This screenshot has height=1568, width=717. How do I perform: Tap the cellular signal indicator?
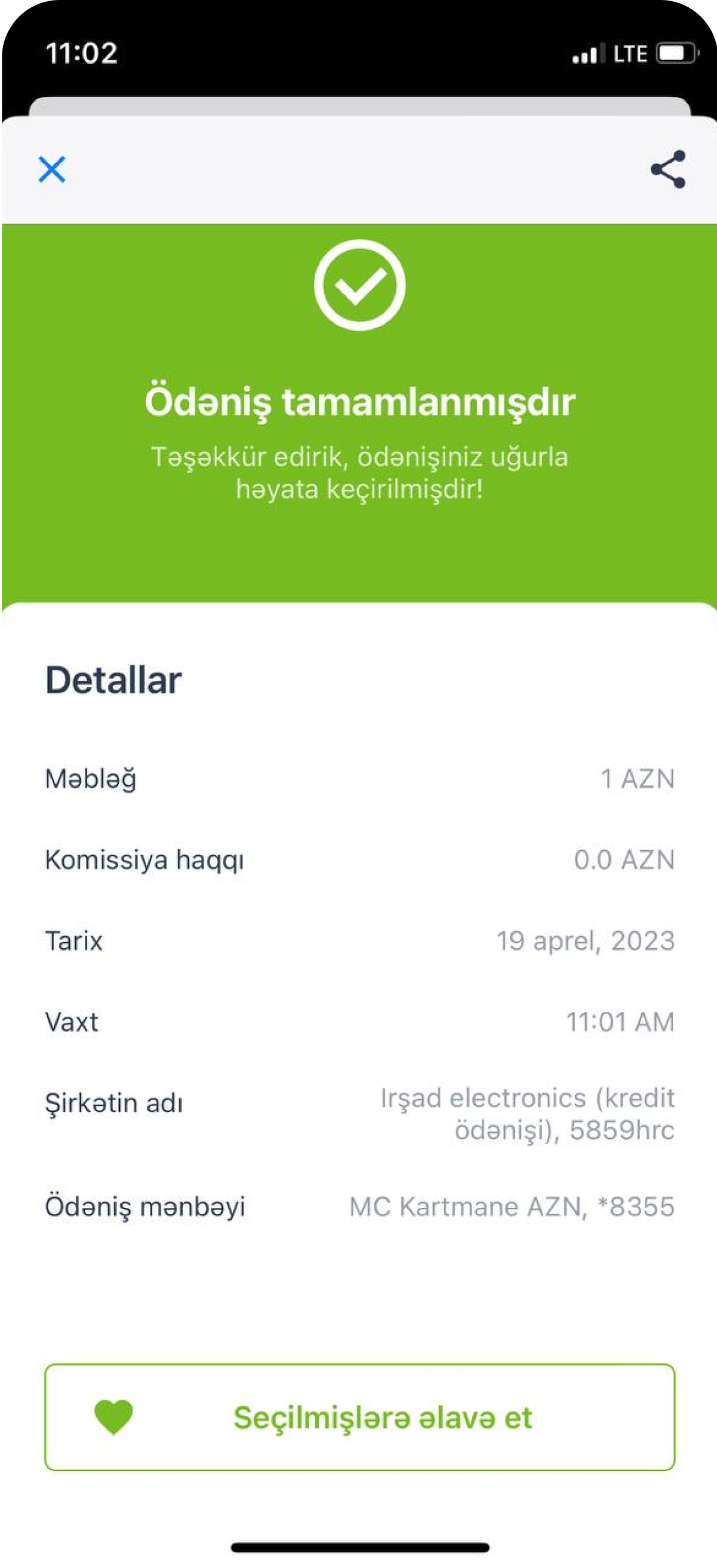(x=586, y=54)
